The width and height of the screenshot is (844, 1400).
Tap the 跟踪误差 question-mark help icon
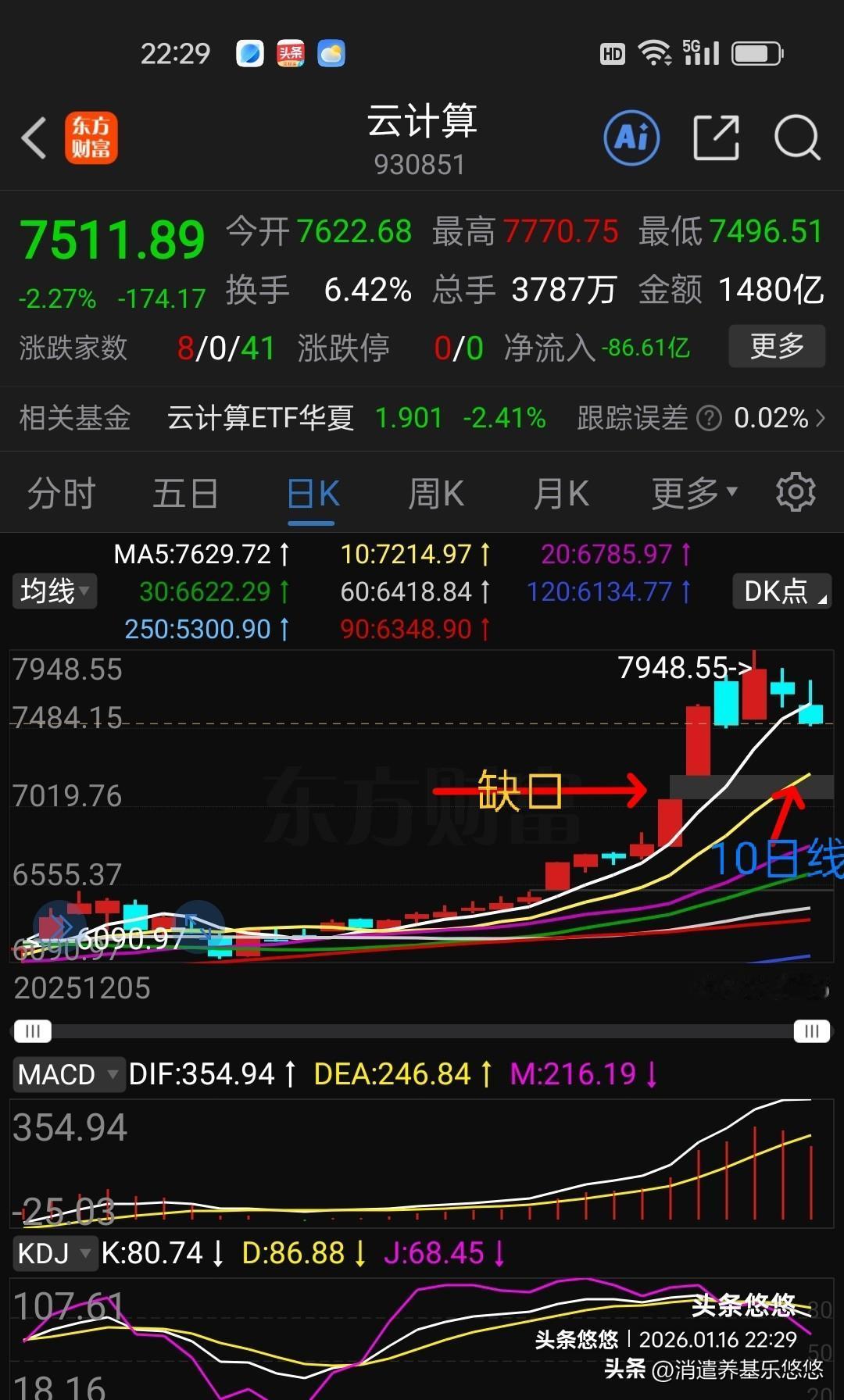pyautogui.click(x=708, y=418)
